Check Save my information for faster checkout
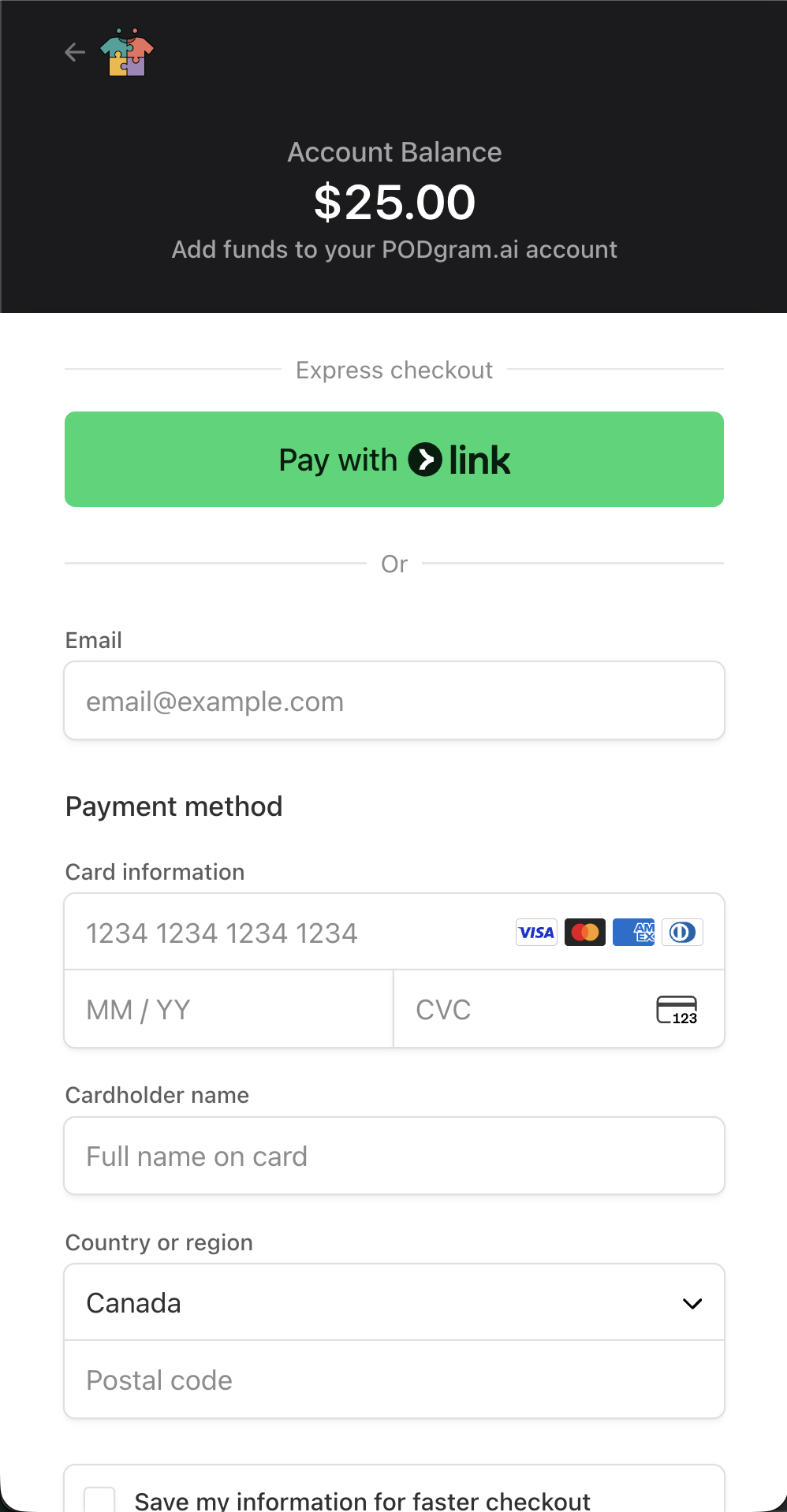787x1512 pixels. pos(100,1499)
